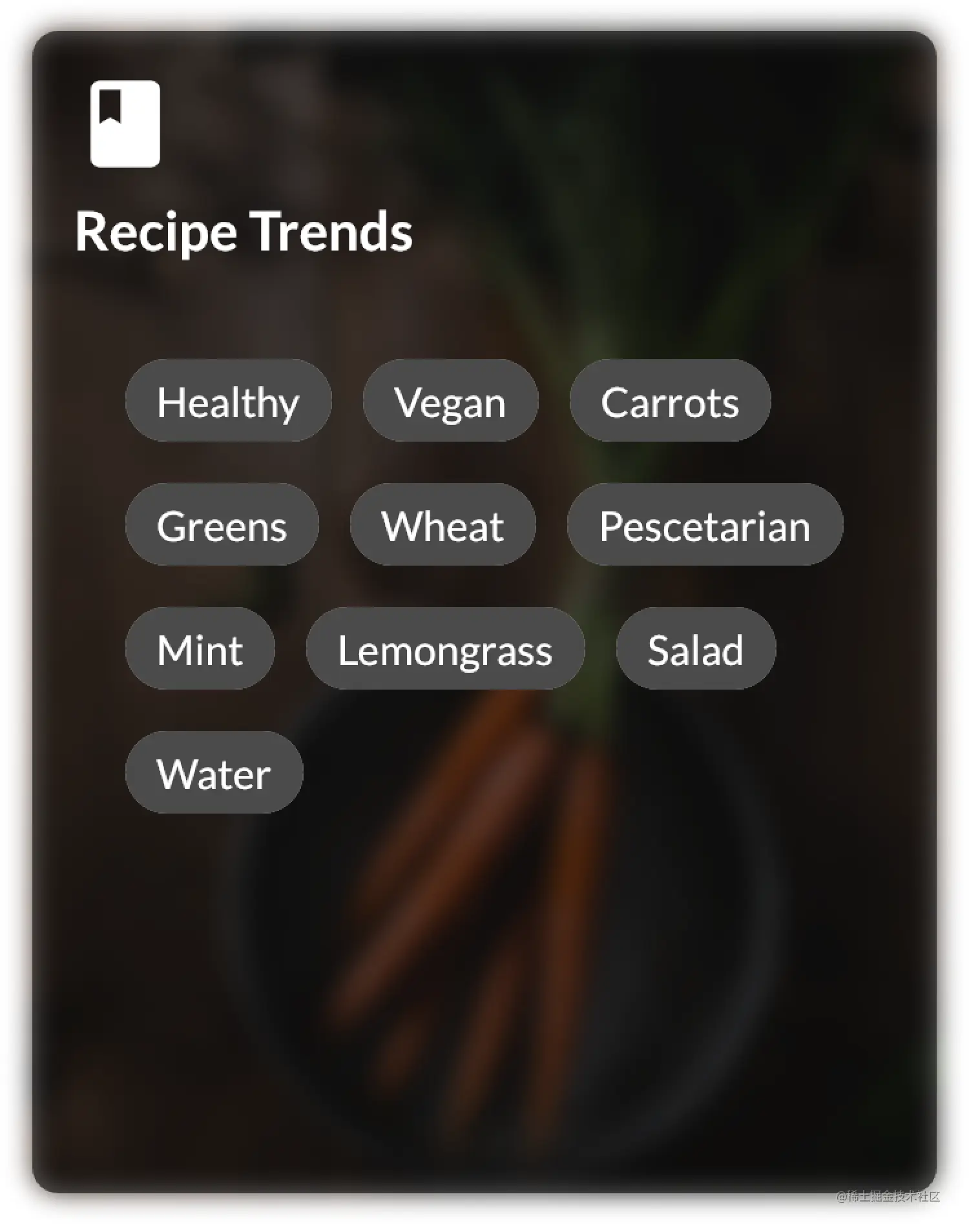Open the Pescetarian tag

tap(705, 525)
